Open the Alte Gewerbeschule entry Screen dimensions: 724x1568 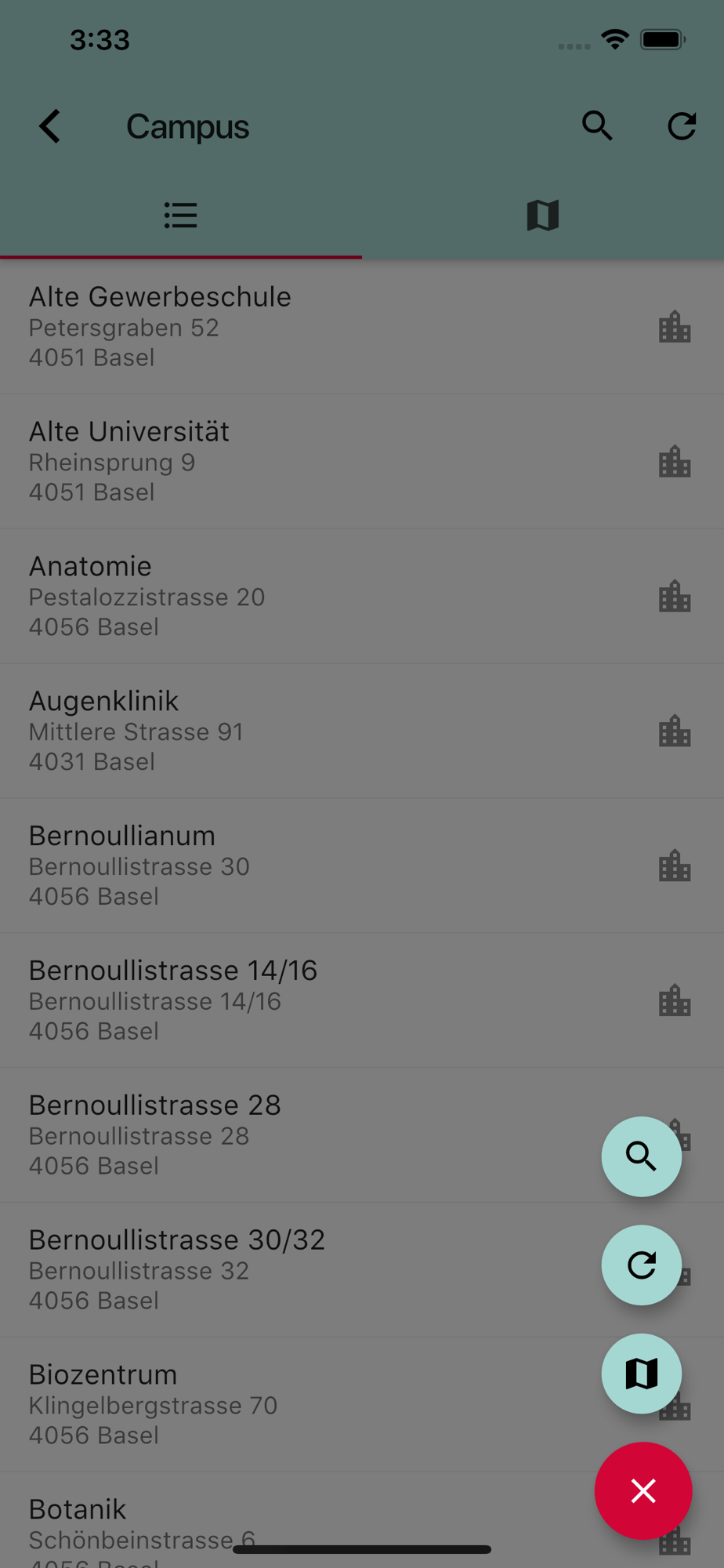click(x=362, y=327)
